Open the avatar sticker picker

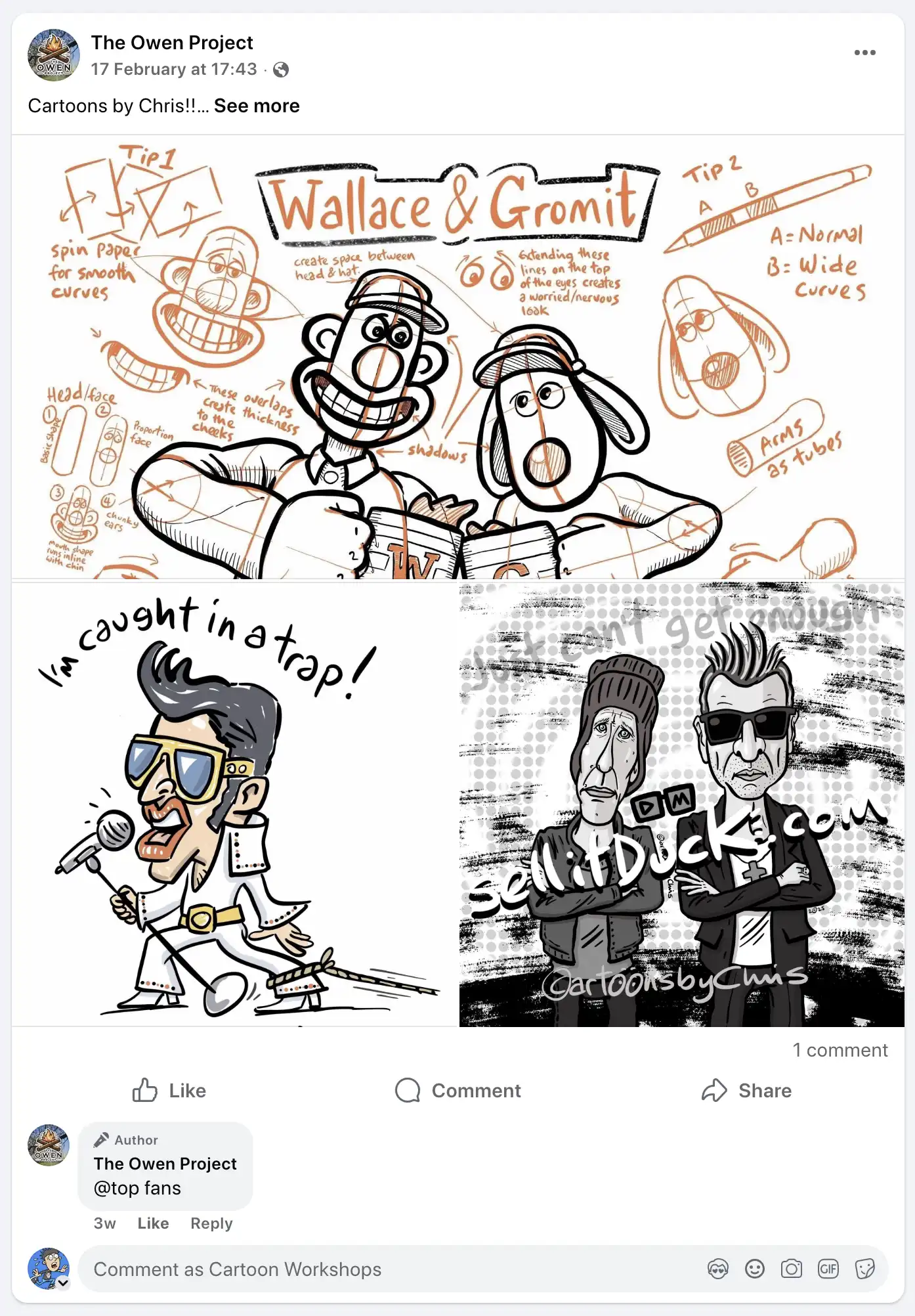pyautogui.click(x=718, y=1269)
